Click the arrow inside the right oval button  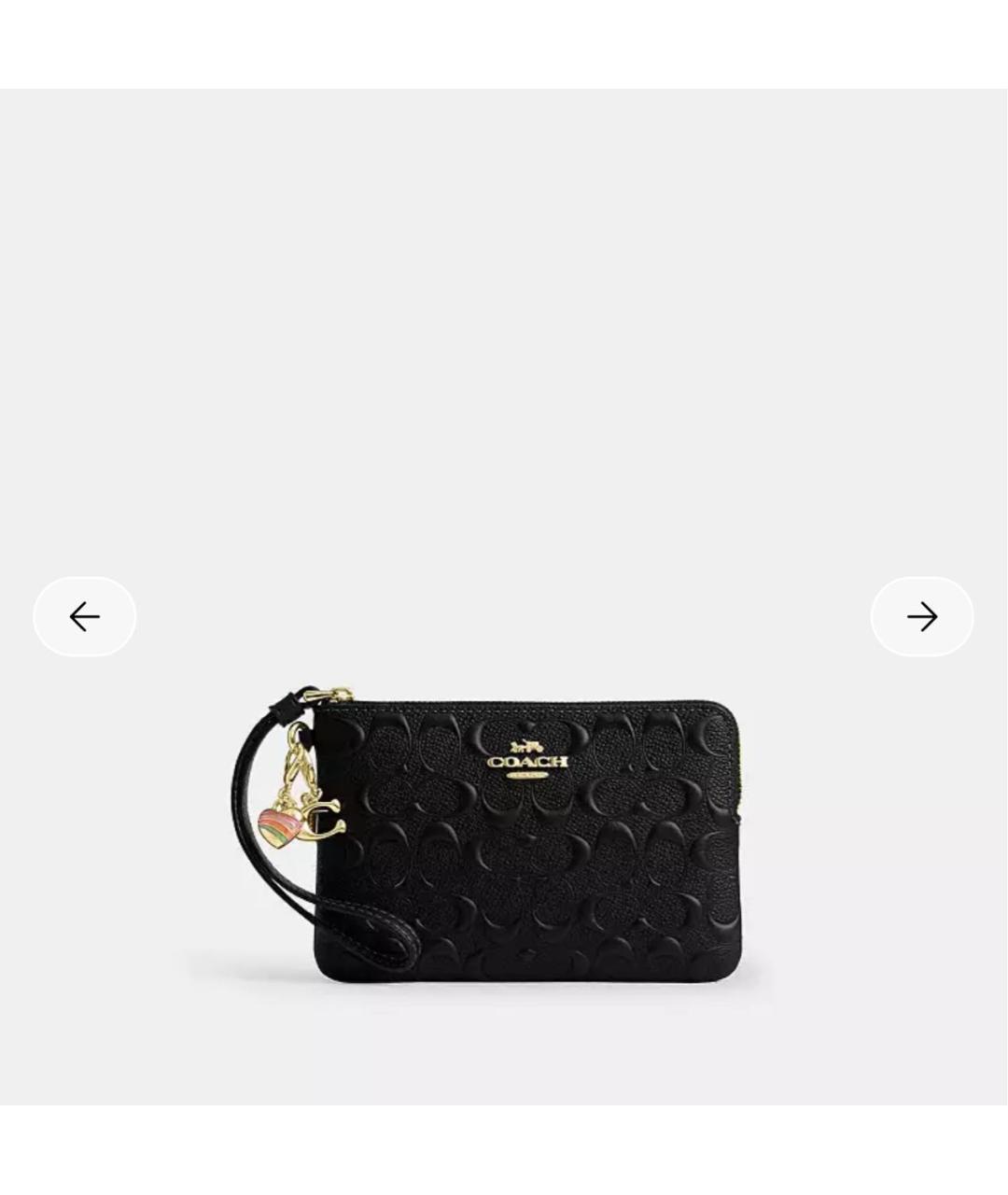click(x=923, y=615)
